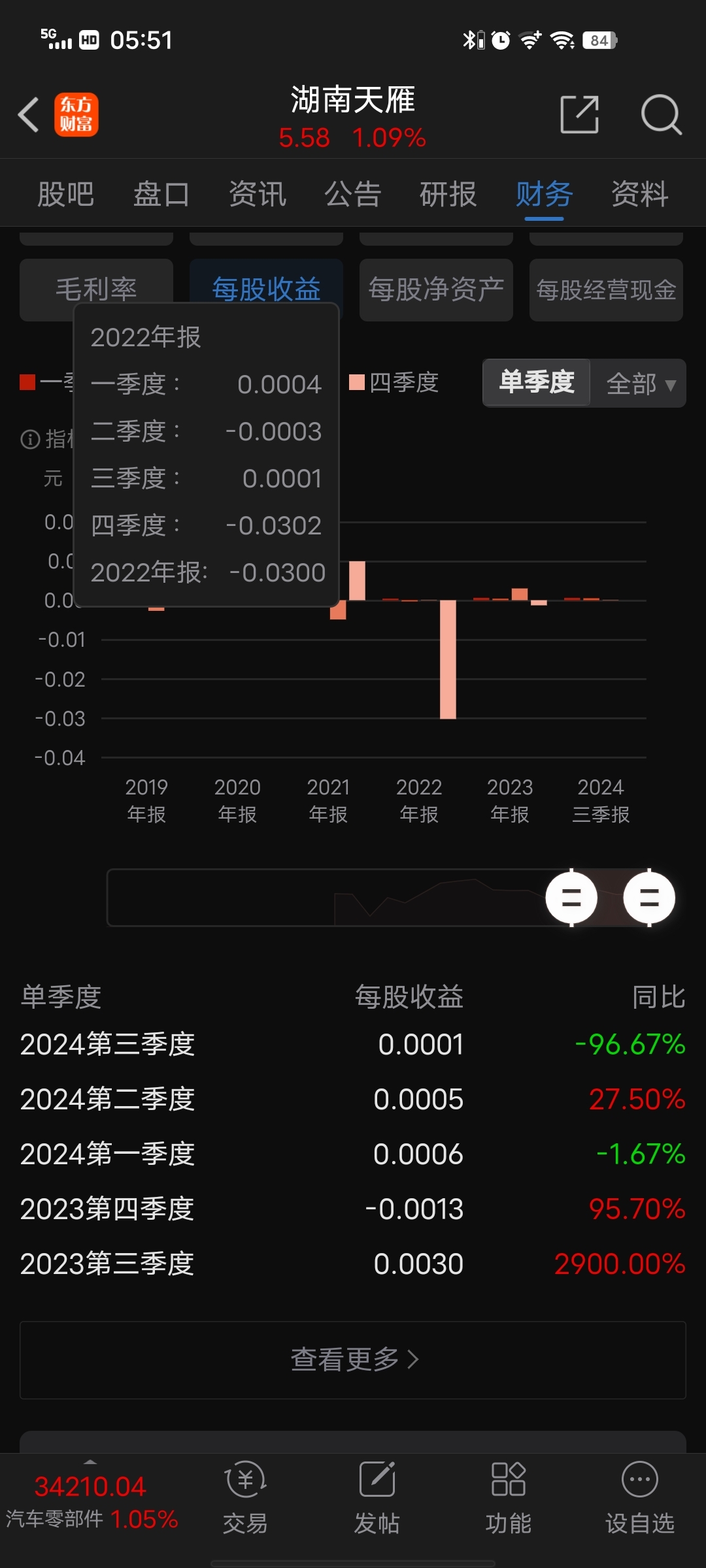Switch to the 股吧 tab
The width and height of the screenshot is (706, 1568).
66,194
